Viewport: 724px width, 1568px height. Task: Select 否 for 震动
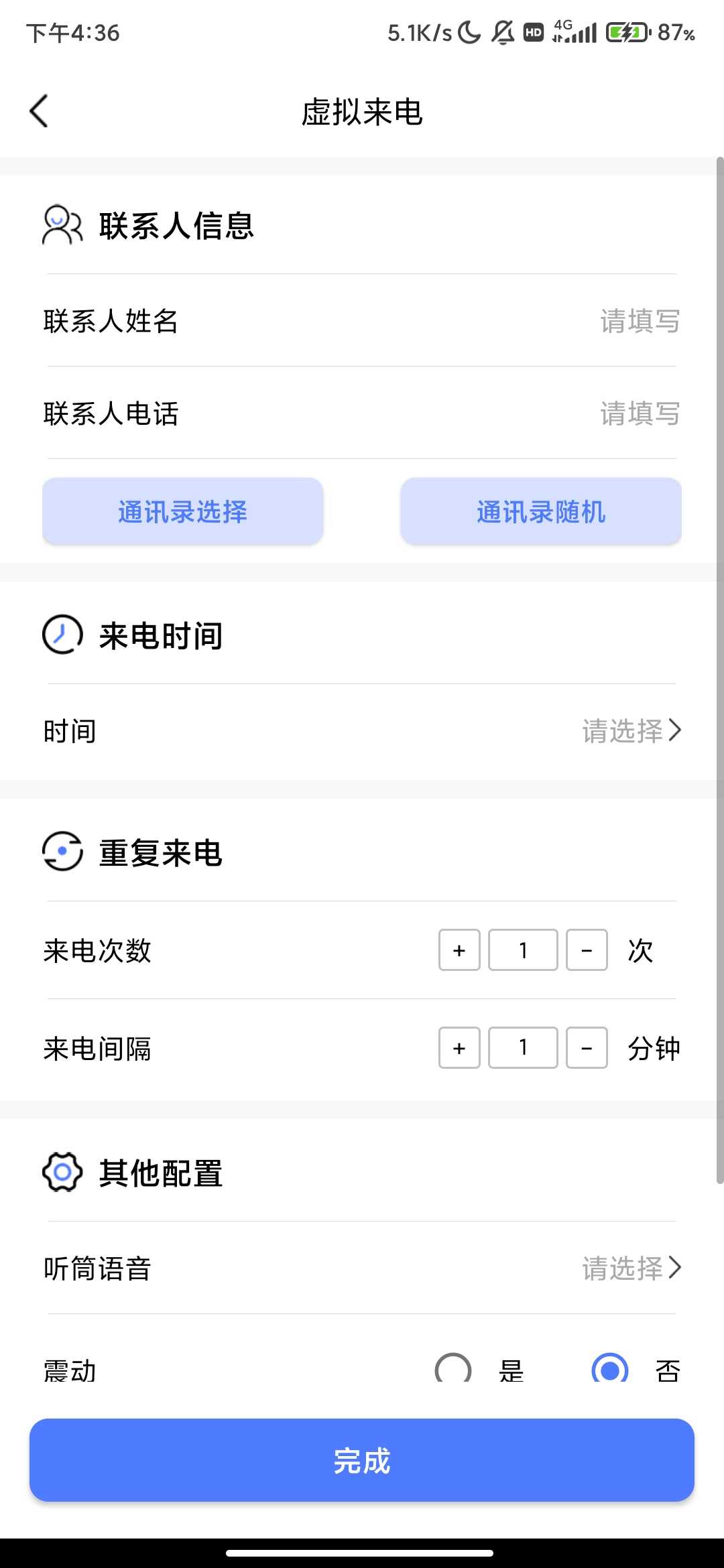(610, 1369)
